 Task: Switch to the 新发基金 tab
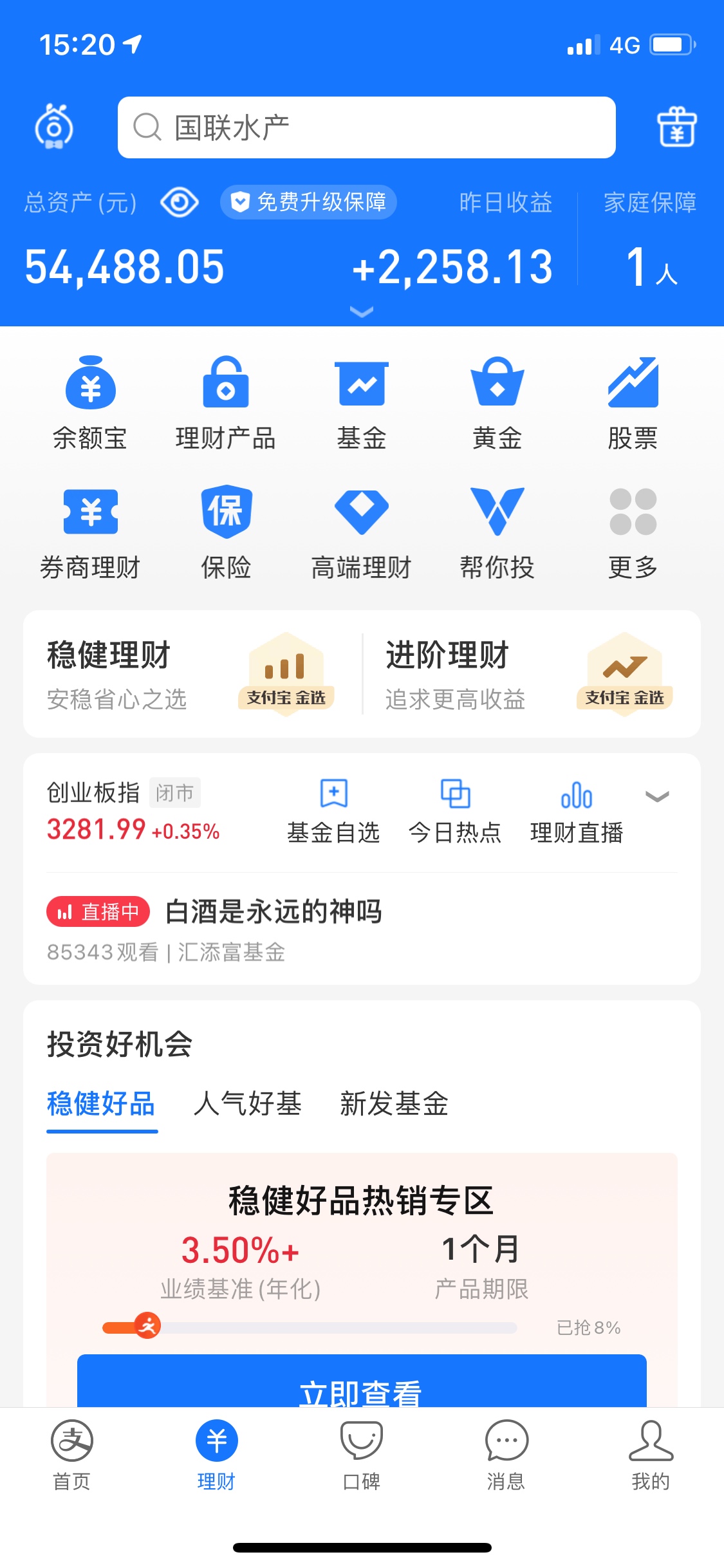(394, 1103)
